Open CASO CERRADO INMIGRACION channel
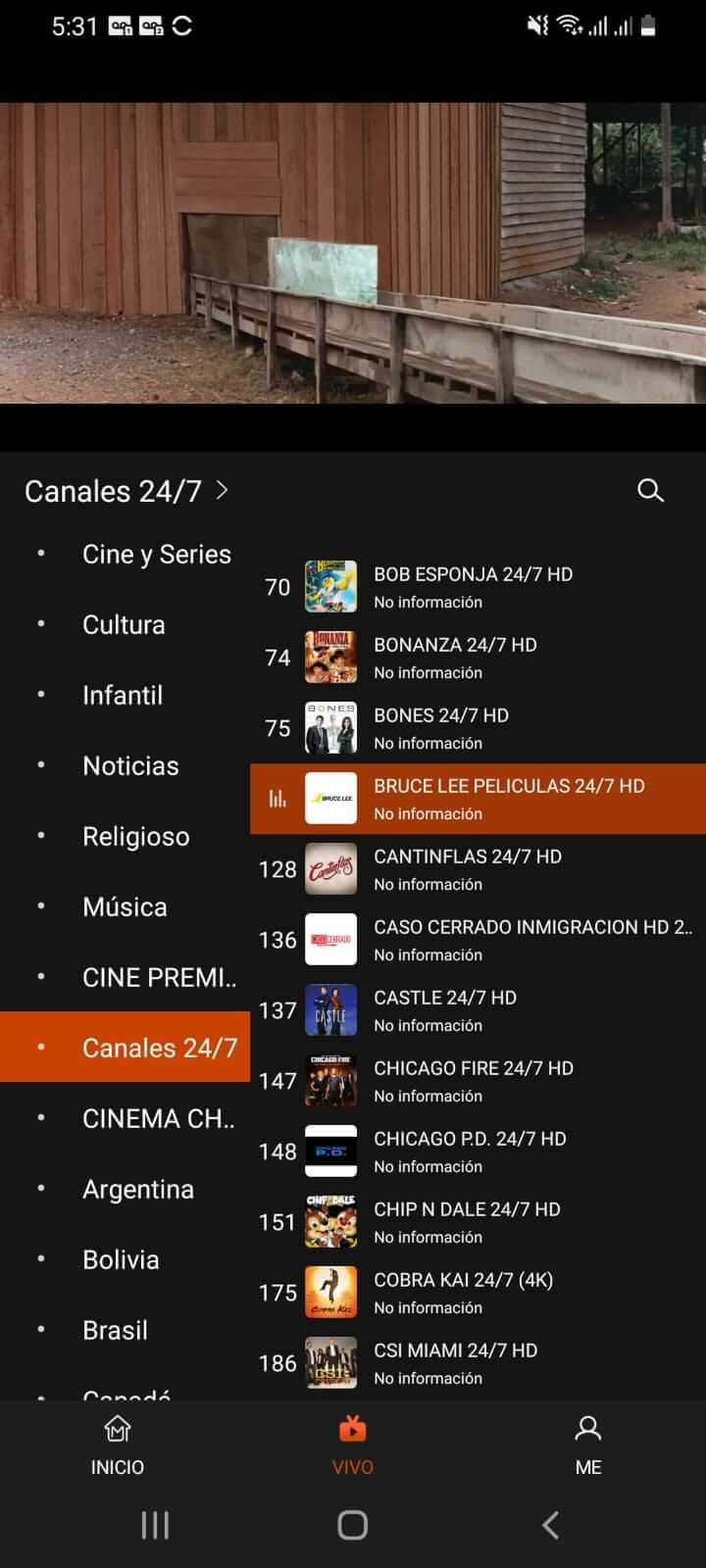The width and height of the screenshot is (706, 1568). tap(479, 940)
